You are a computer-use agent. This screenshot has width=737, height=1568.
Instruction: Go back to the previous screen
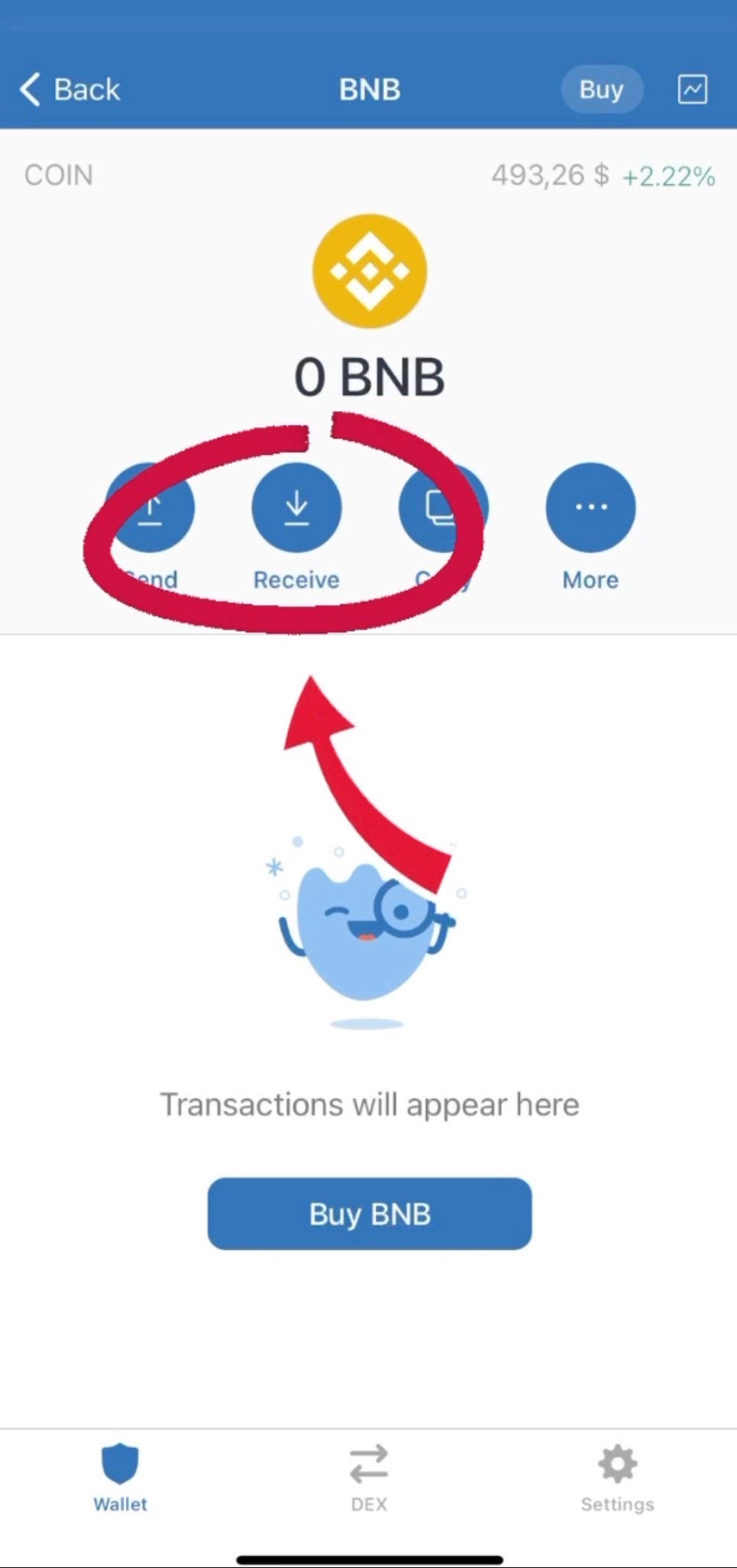70,90
